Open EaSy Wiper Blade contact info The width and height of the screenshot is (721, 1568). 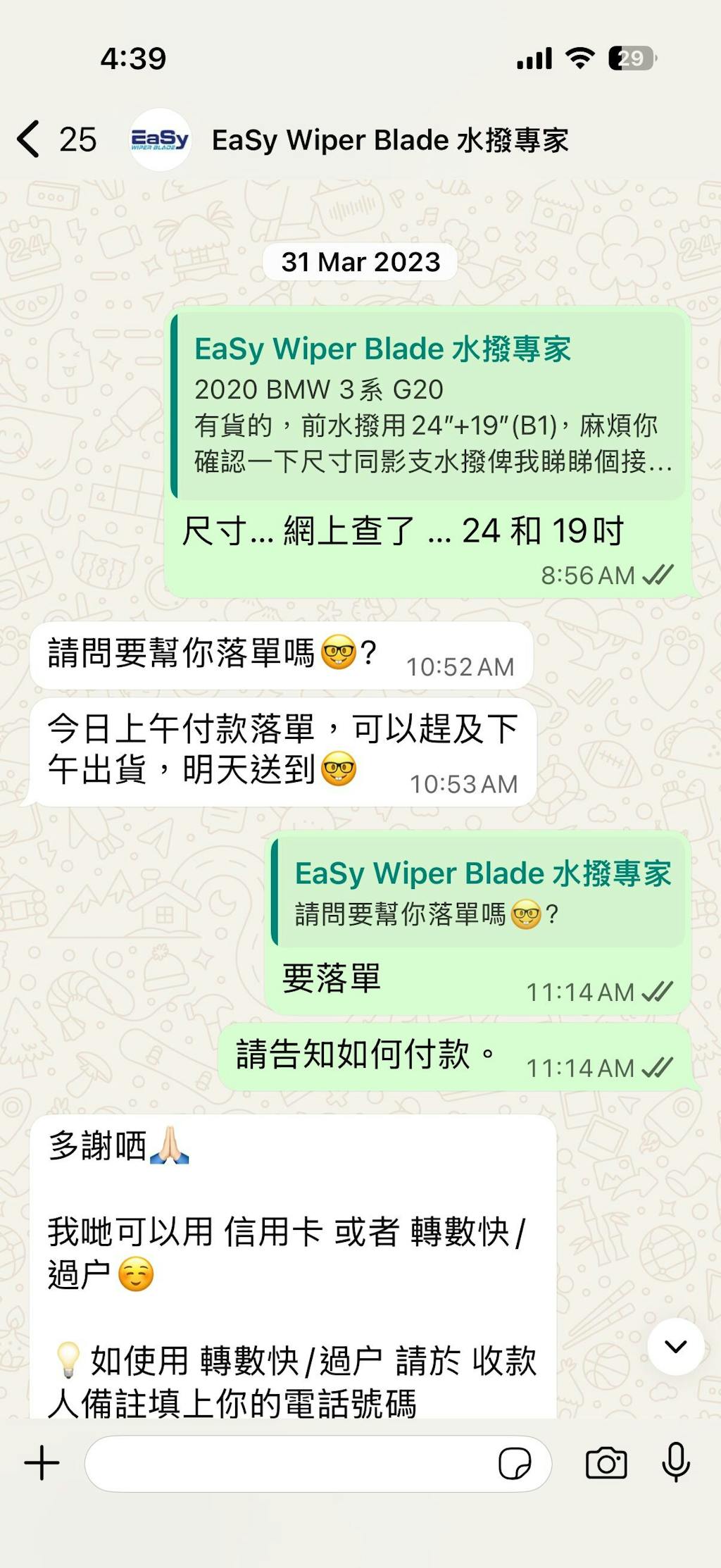tap(389, 139)
